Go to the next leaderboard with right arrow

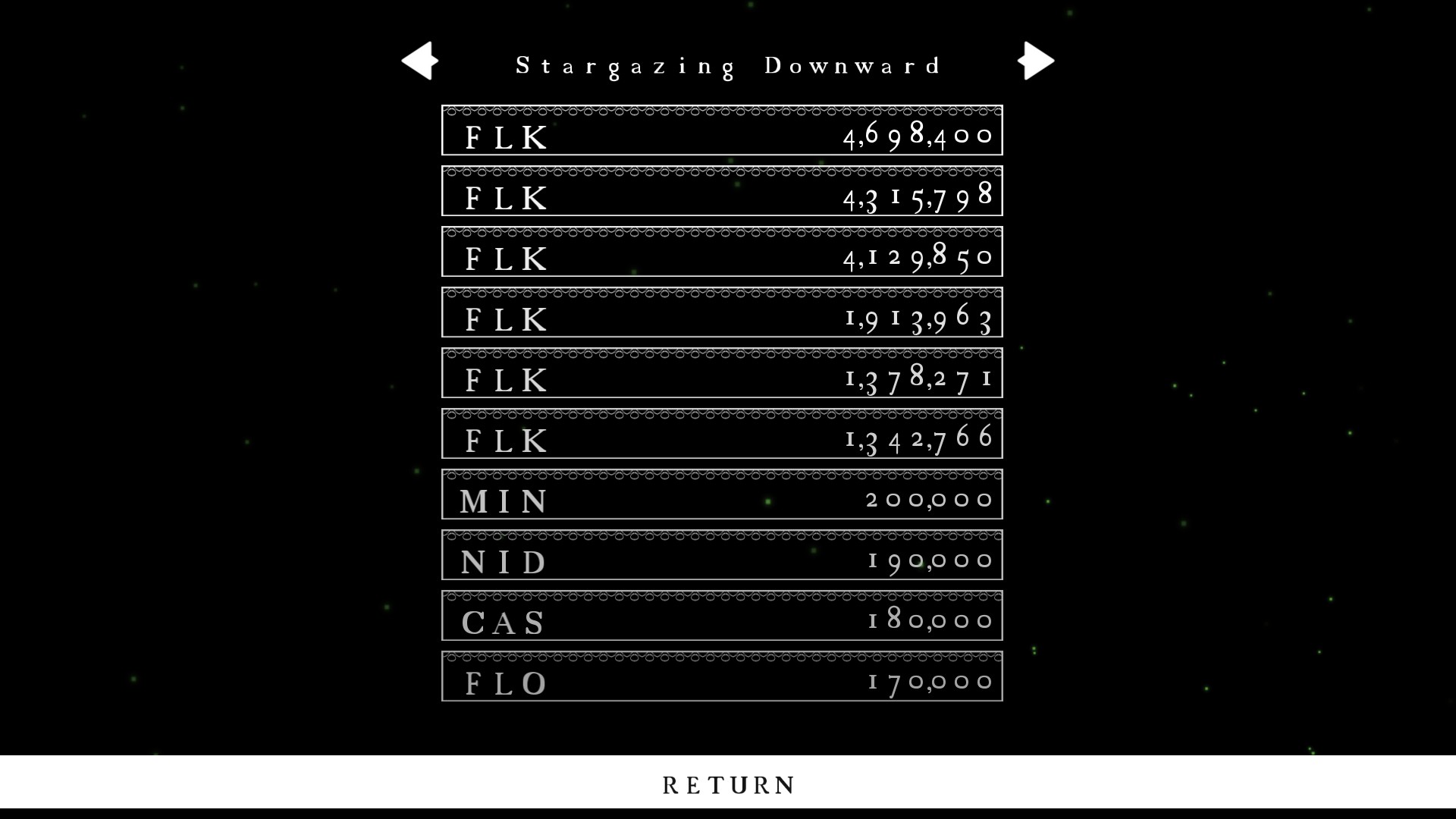(x=1035, y=61)
